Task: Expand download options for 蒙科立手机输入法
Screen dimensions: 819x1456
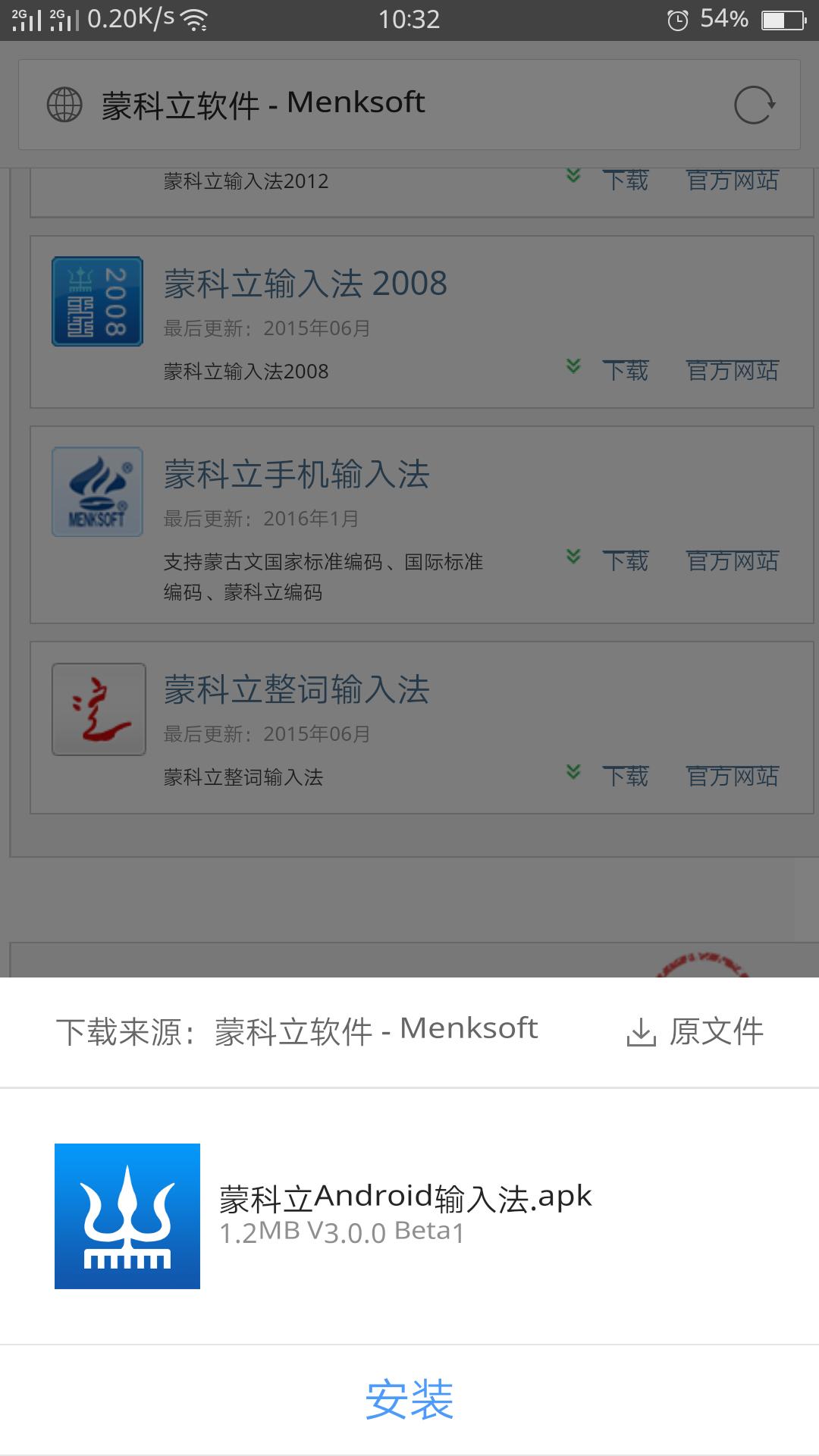Action: coord(573,556)
